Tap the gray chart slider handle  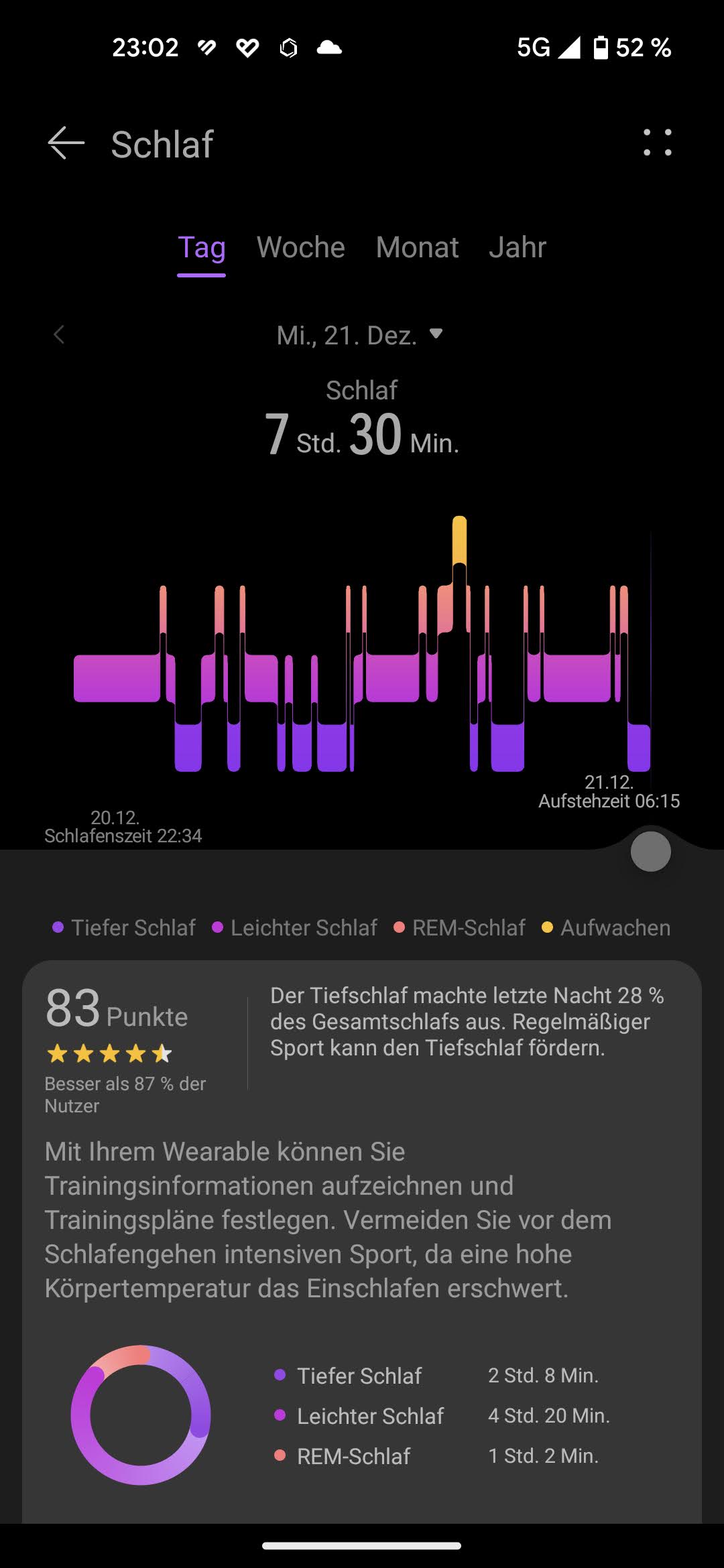click(650, 852)
